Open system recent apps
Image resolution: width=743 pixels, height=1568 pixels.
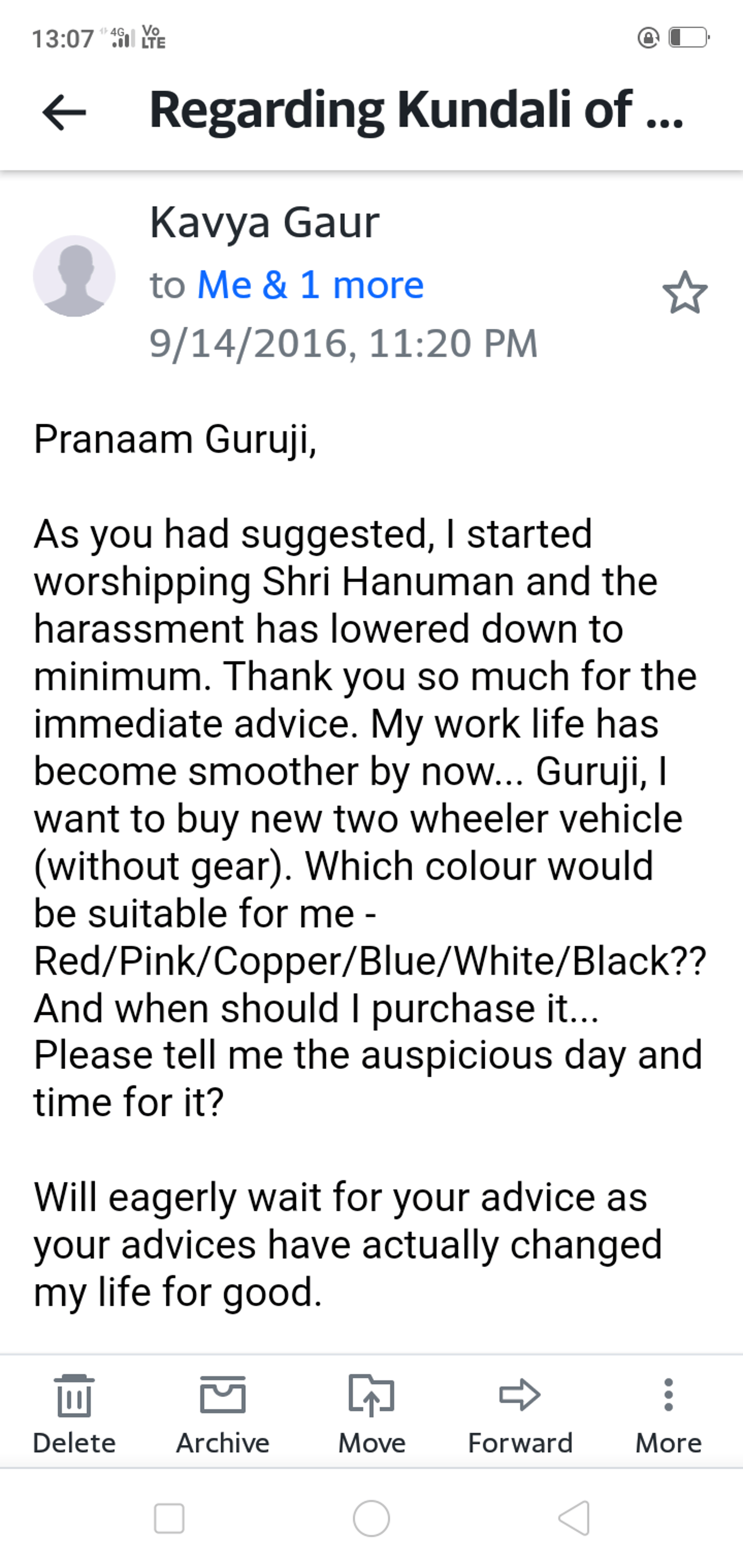169,1518
